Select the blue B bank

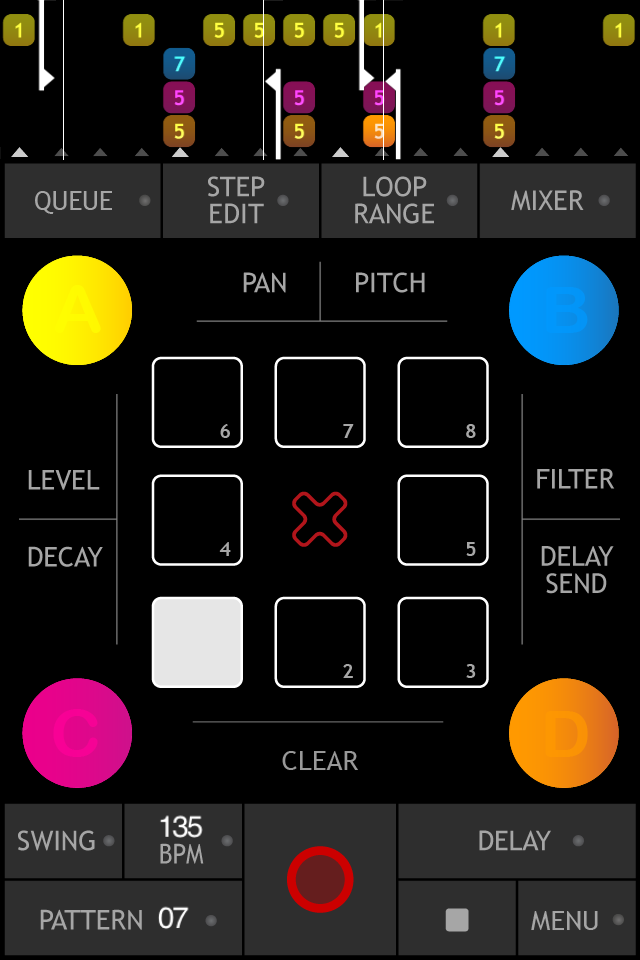(x=564, y=310)
